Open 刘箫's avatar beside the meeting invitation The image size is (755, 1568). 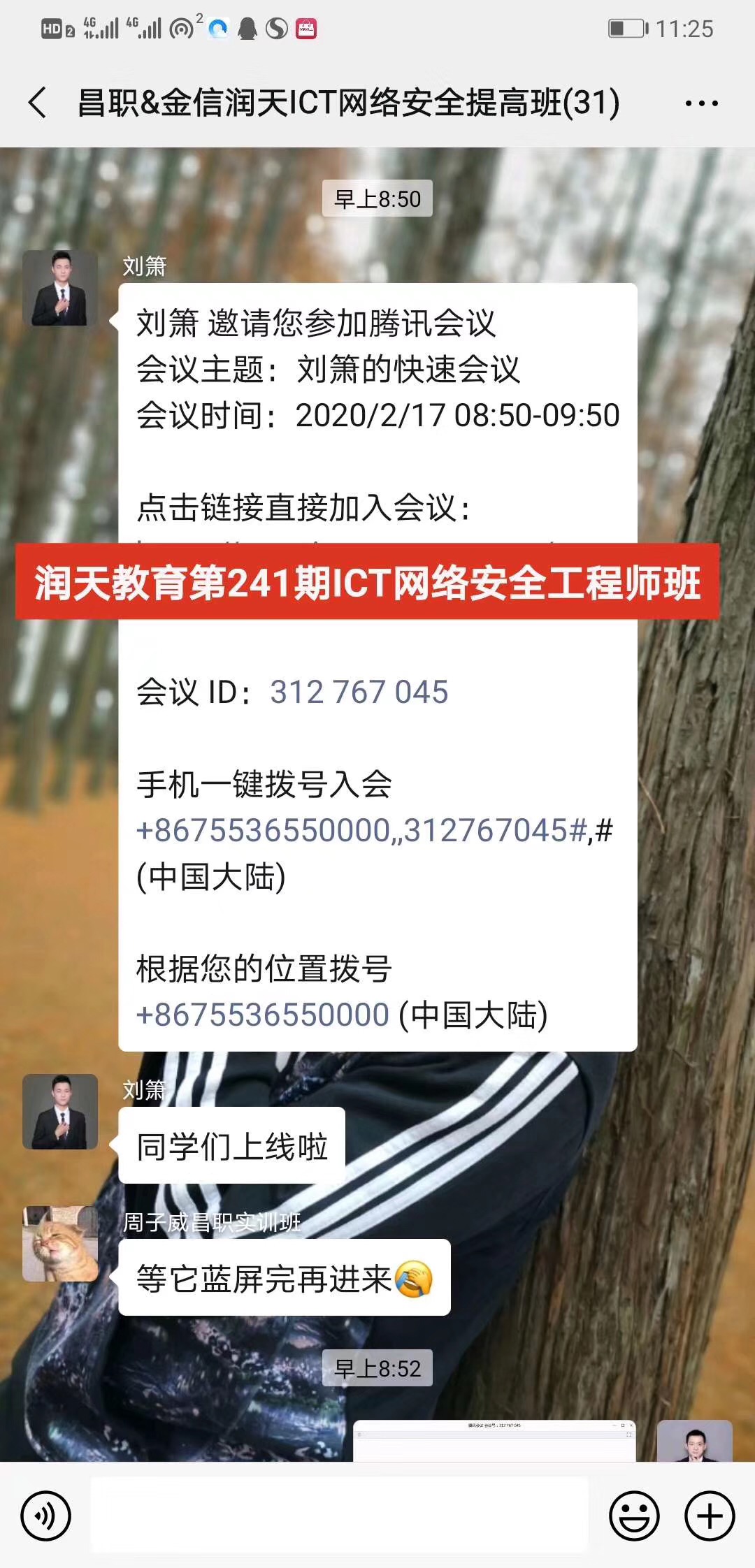(60, 288)
